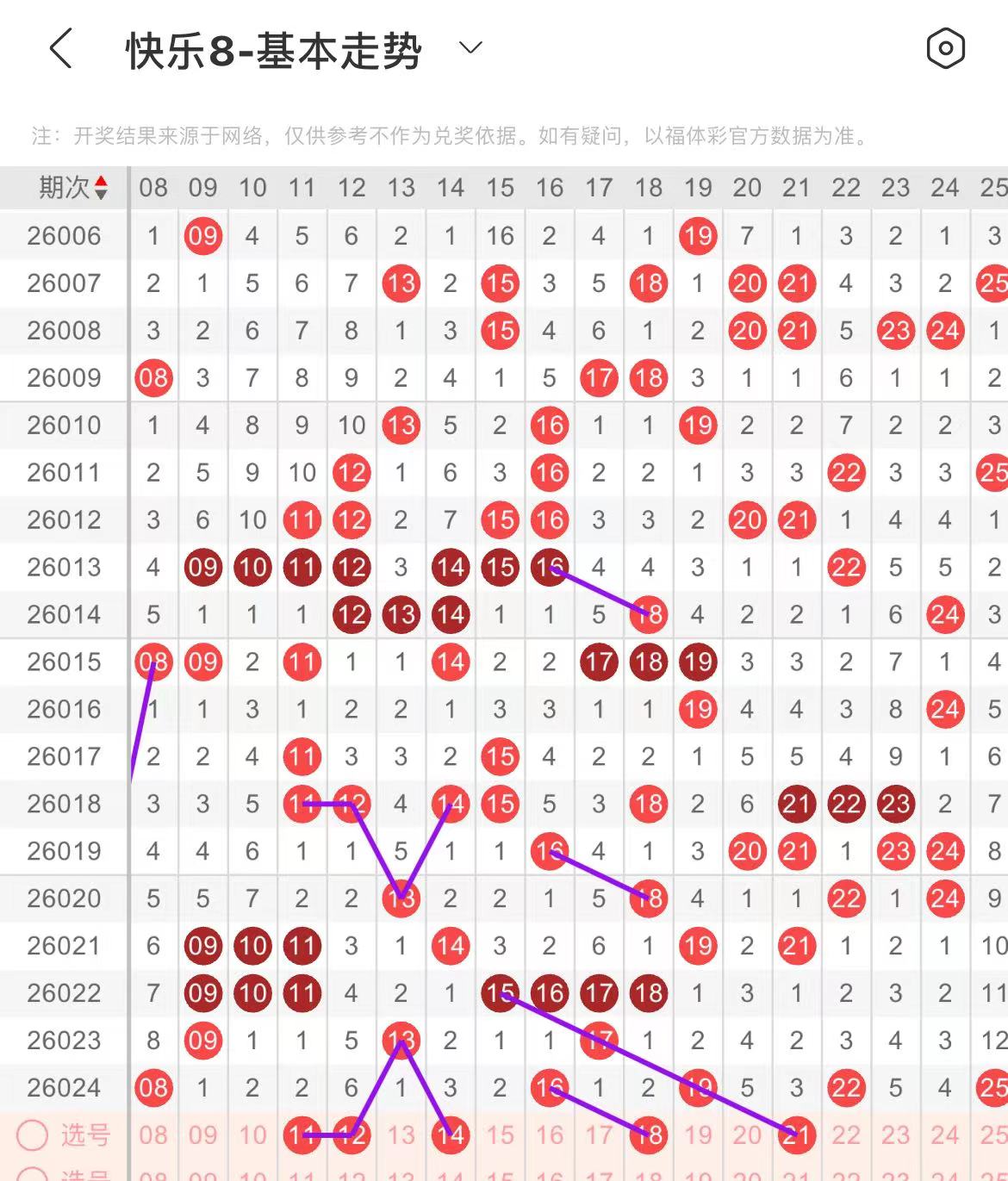Choose number 13 in the 选号 row

401,1135
